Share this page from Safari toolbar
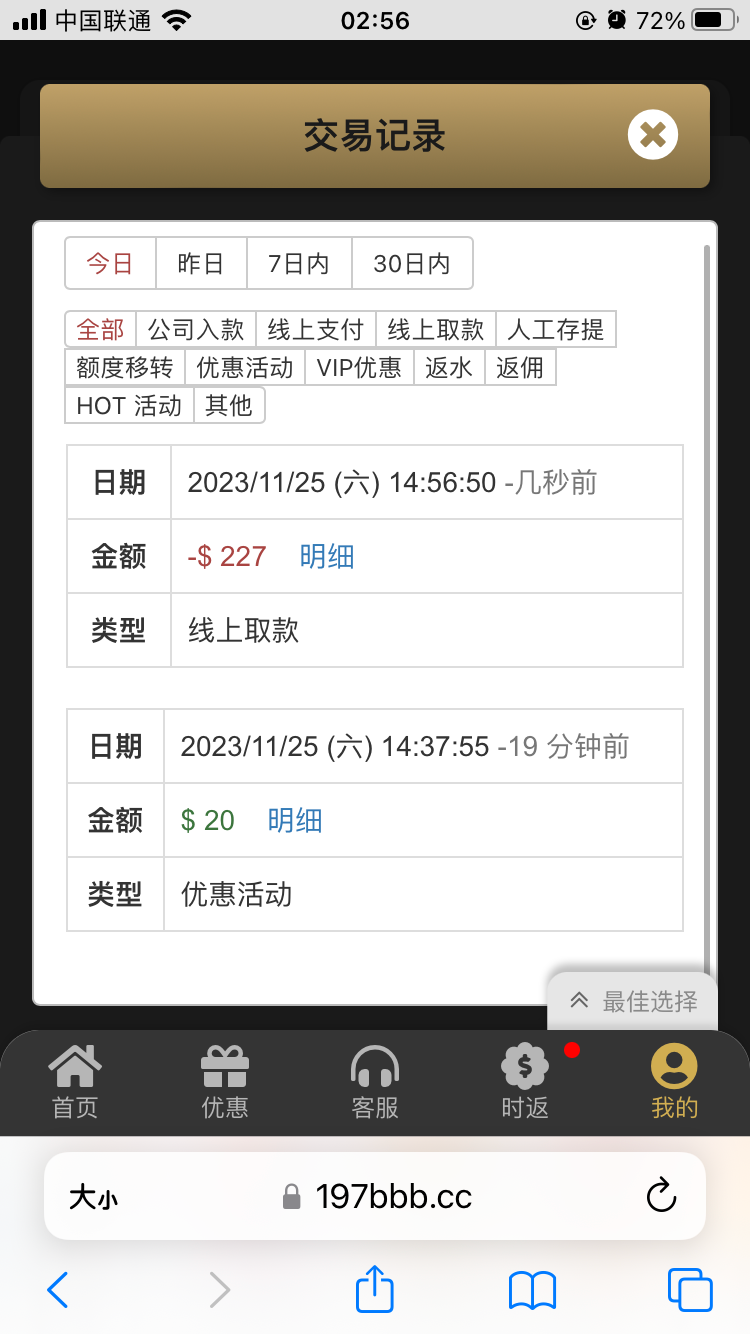The width and height of the screenshot is (750, 1334). pos(375,1290)
